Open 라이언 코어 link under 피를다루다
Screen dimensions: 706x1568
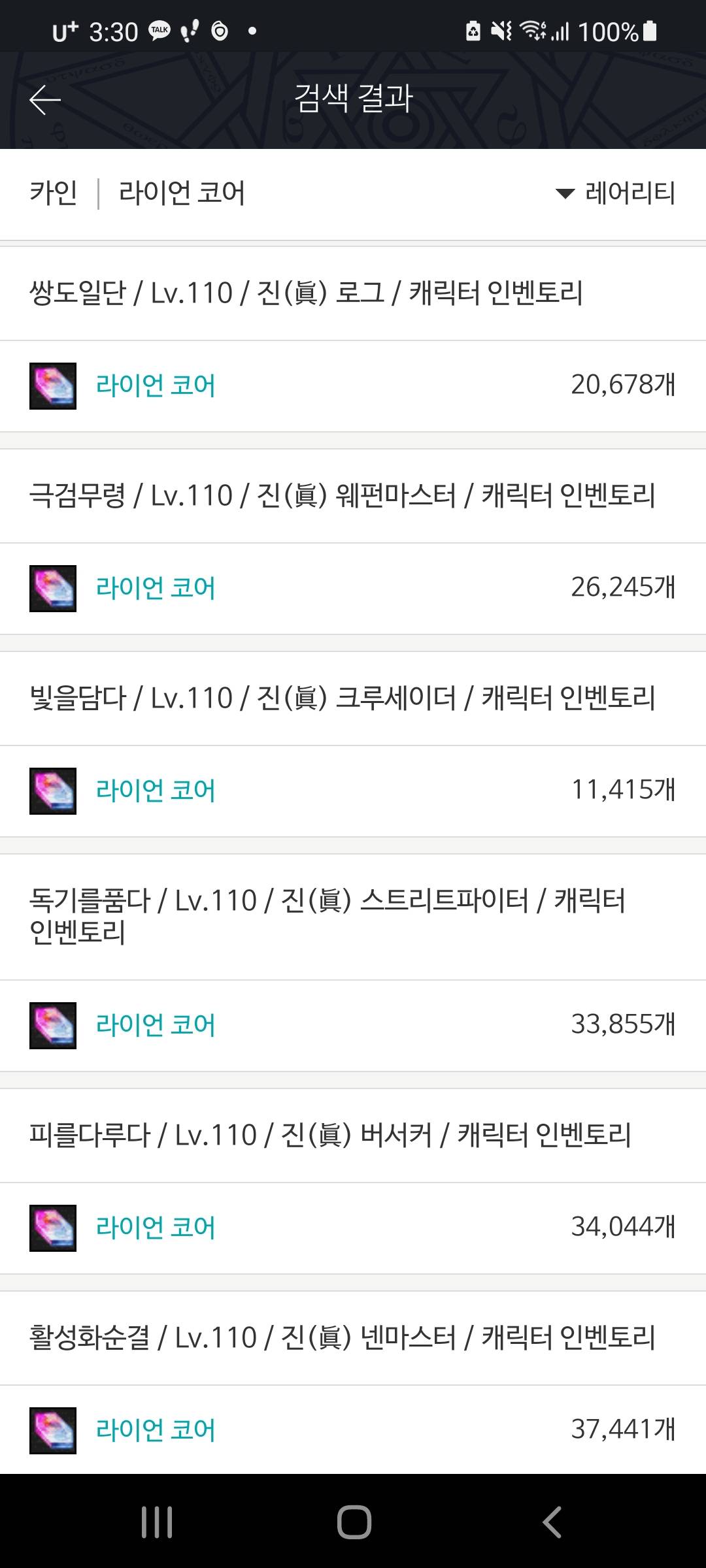tap(156, 1228)
